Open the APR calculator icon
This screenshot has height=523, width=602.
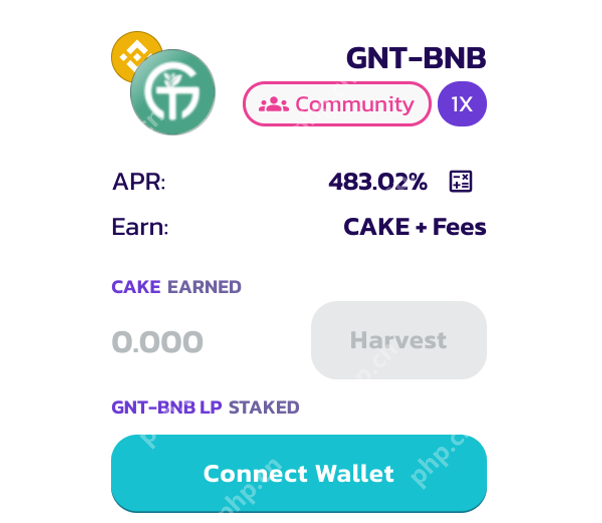click(x=460, y=181)
